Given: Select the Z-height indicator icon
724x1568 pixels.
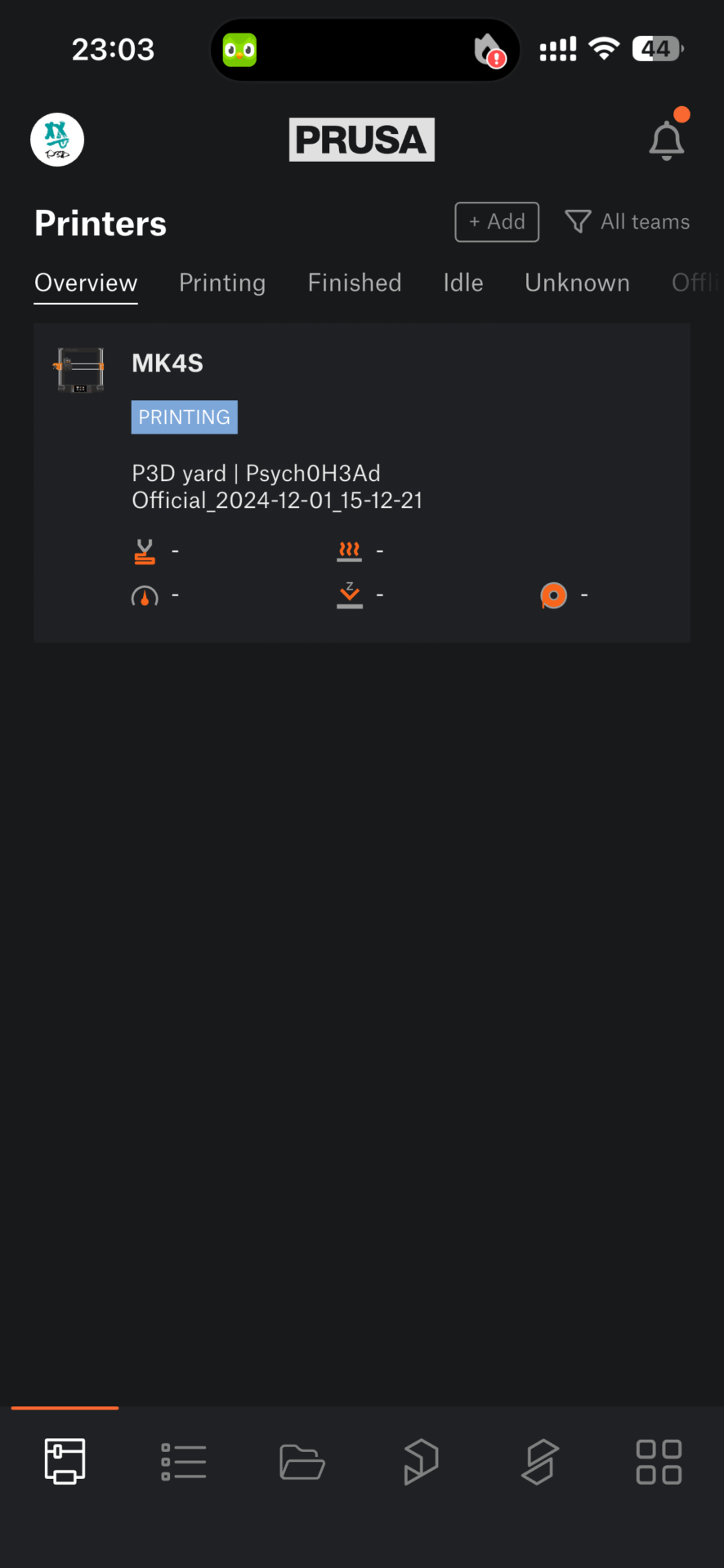Looking at the screenshot, I should [349, 595].
